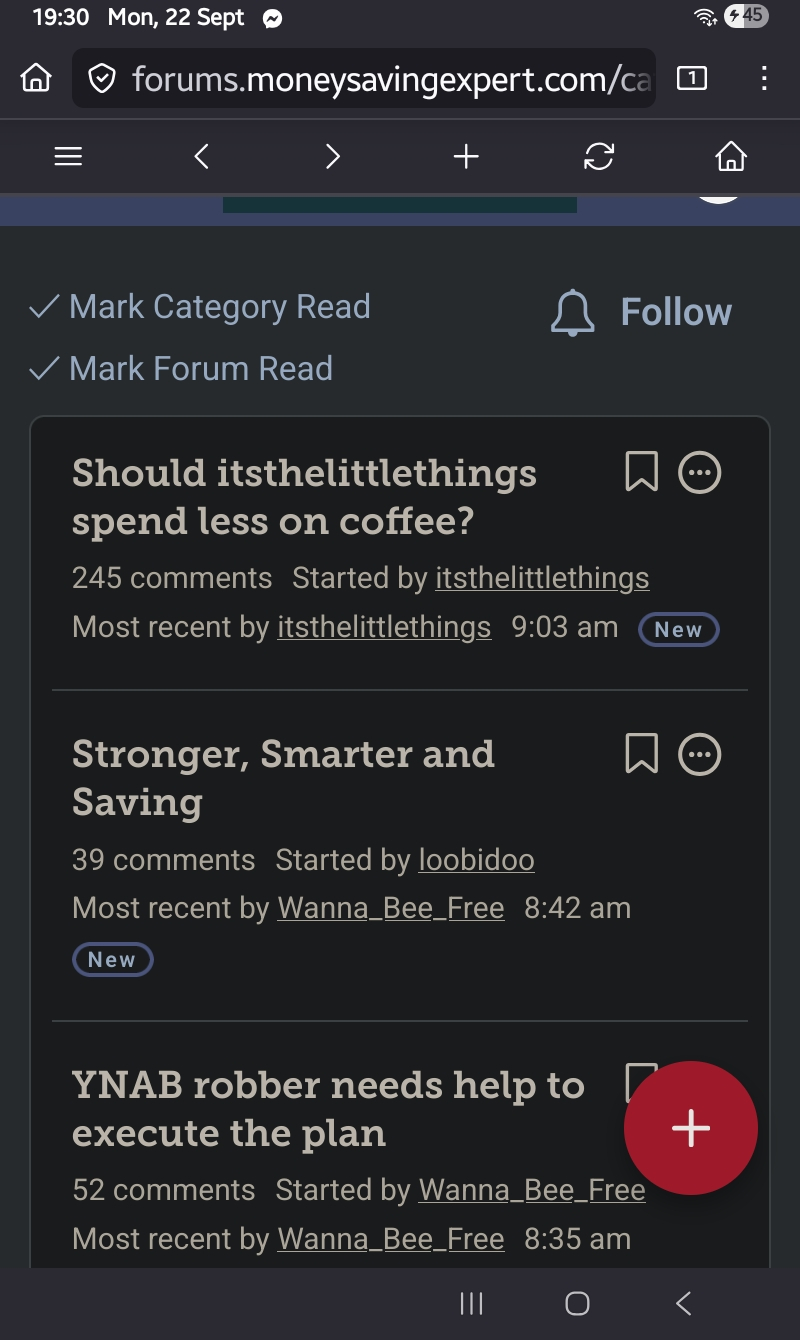
Task: Go back with the toolbar arrow
Action: pyautogui.click(x=202, y=156)
